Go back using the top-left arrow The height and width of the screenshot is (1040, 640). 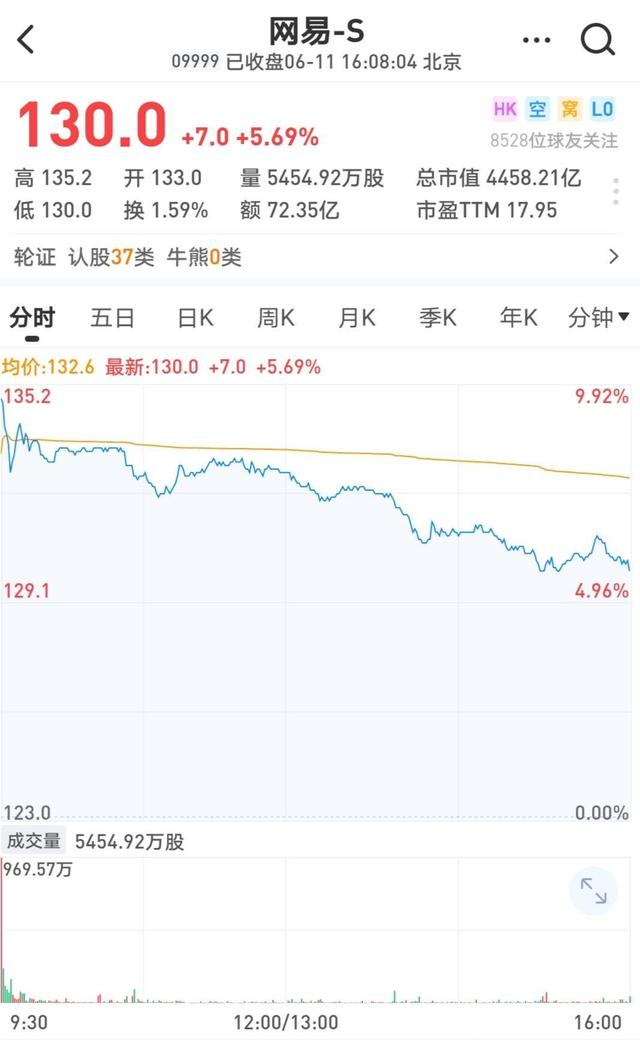(26, 40)
